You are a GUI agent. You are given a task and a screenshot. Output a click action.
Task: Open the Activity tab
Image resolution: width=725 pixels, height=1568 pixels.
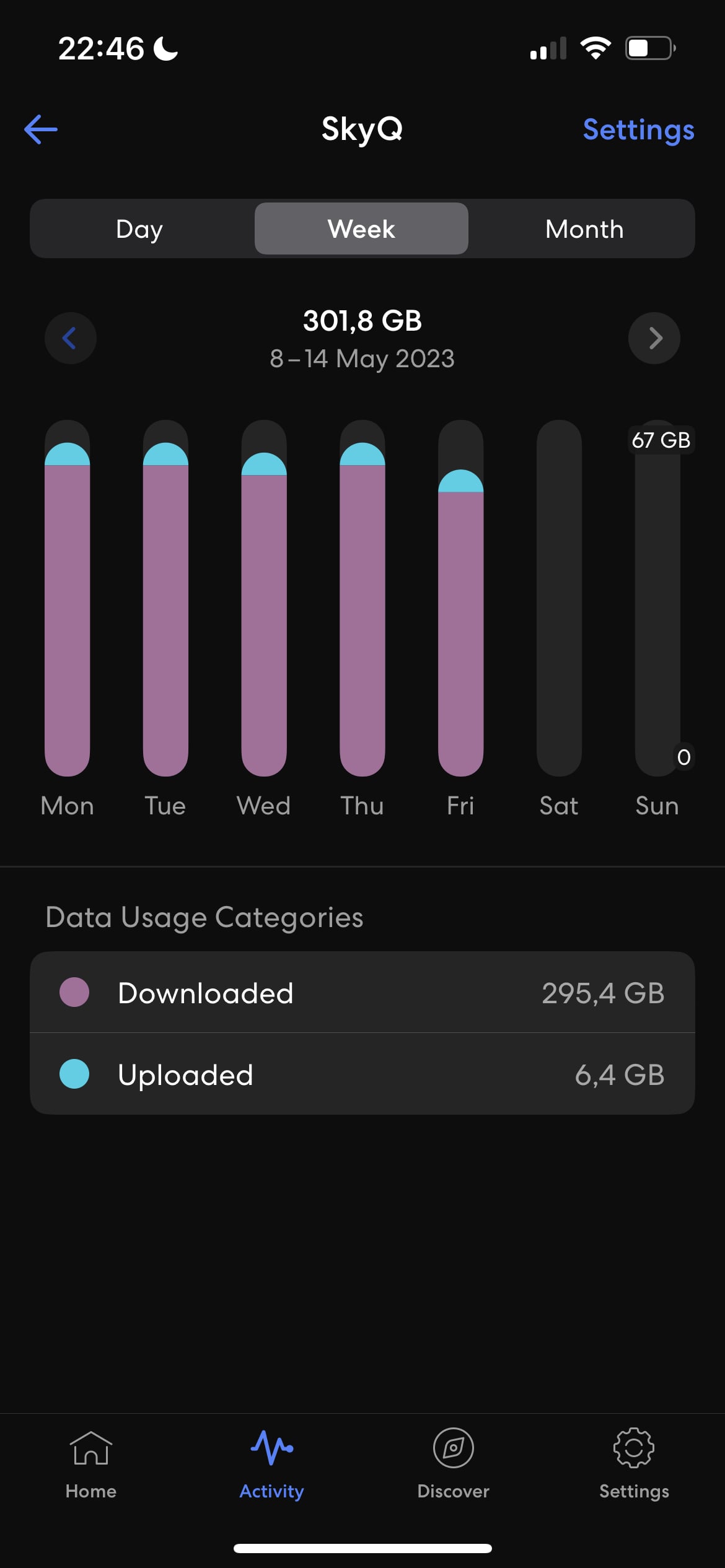click(272, 1465)
